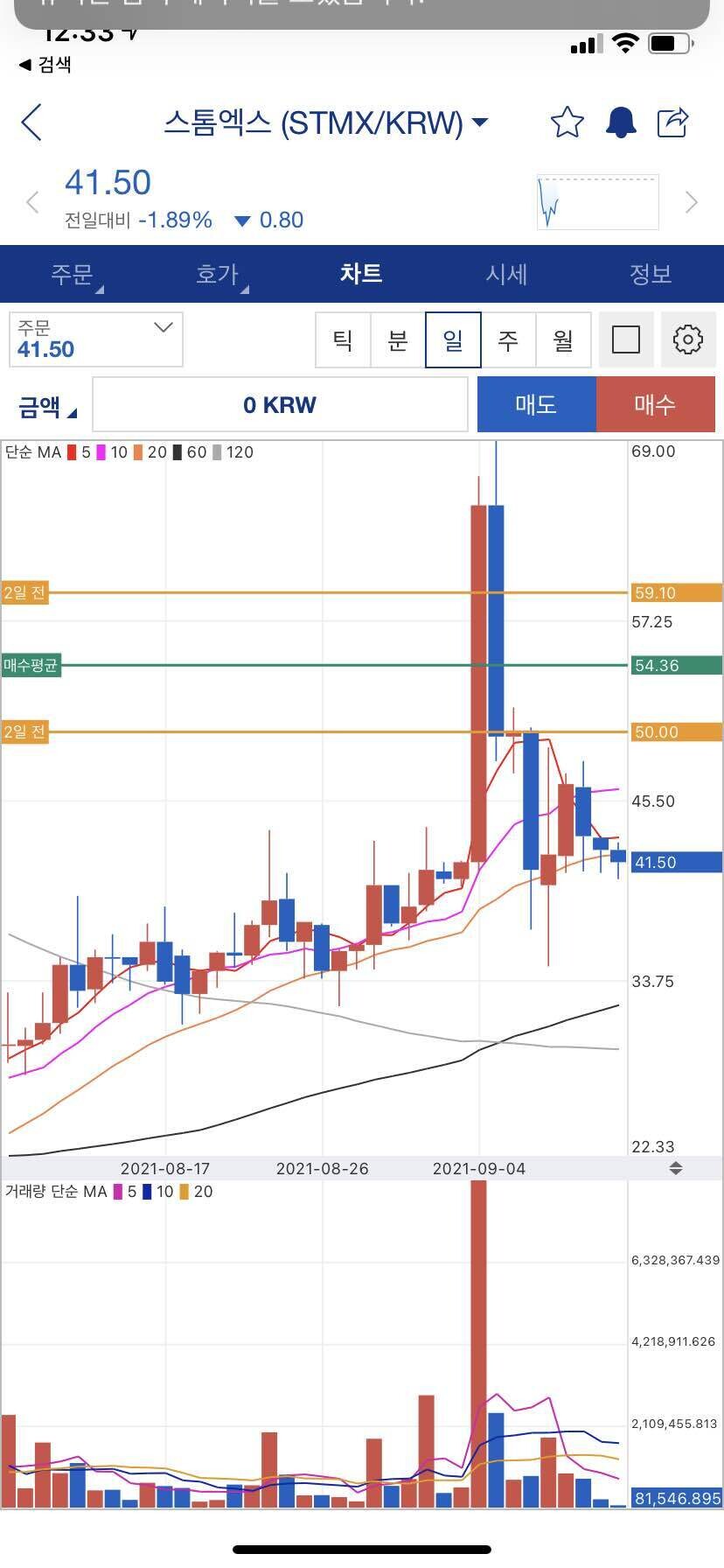This screenshot has height=1568, width=724.
Task: Select the 분 chart interval
Action: point(398,339)
